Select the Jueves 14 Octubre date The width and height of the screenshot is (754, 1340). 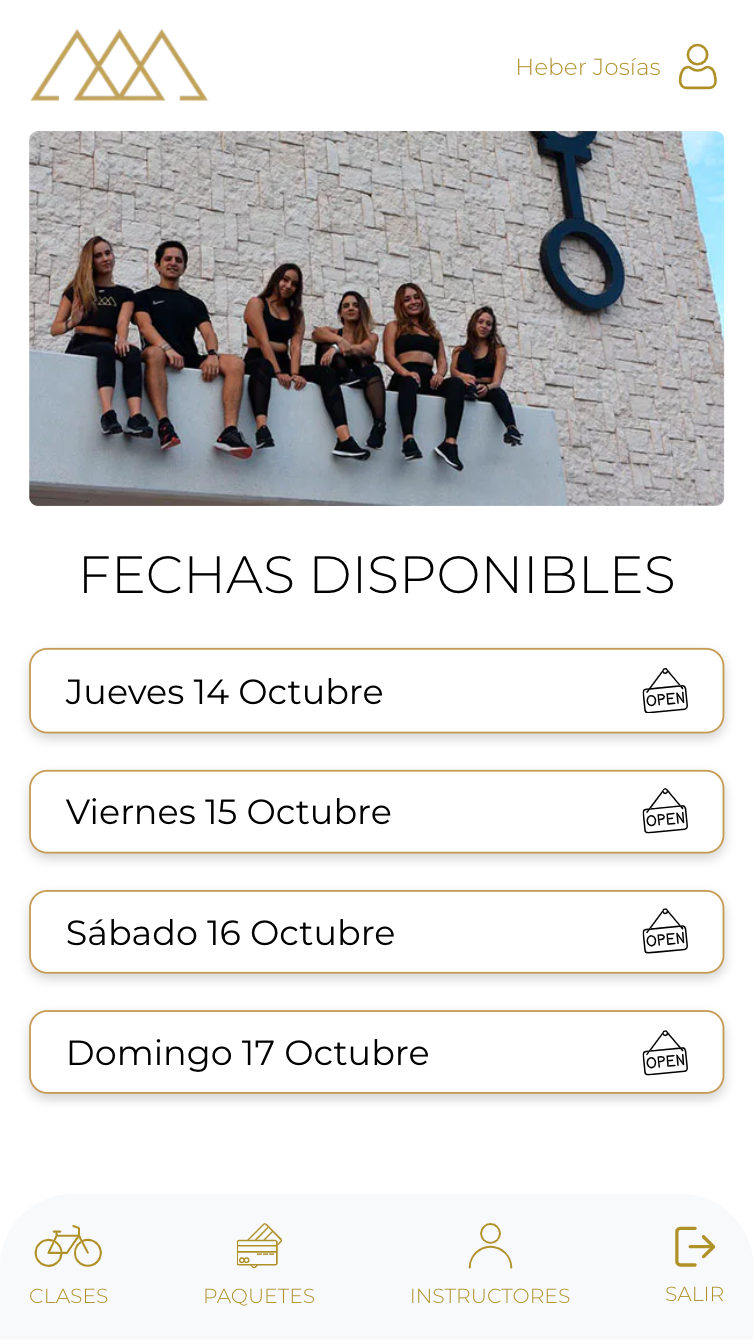coord(376,691)
